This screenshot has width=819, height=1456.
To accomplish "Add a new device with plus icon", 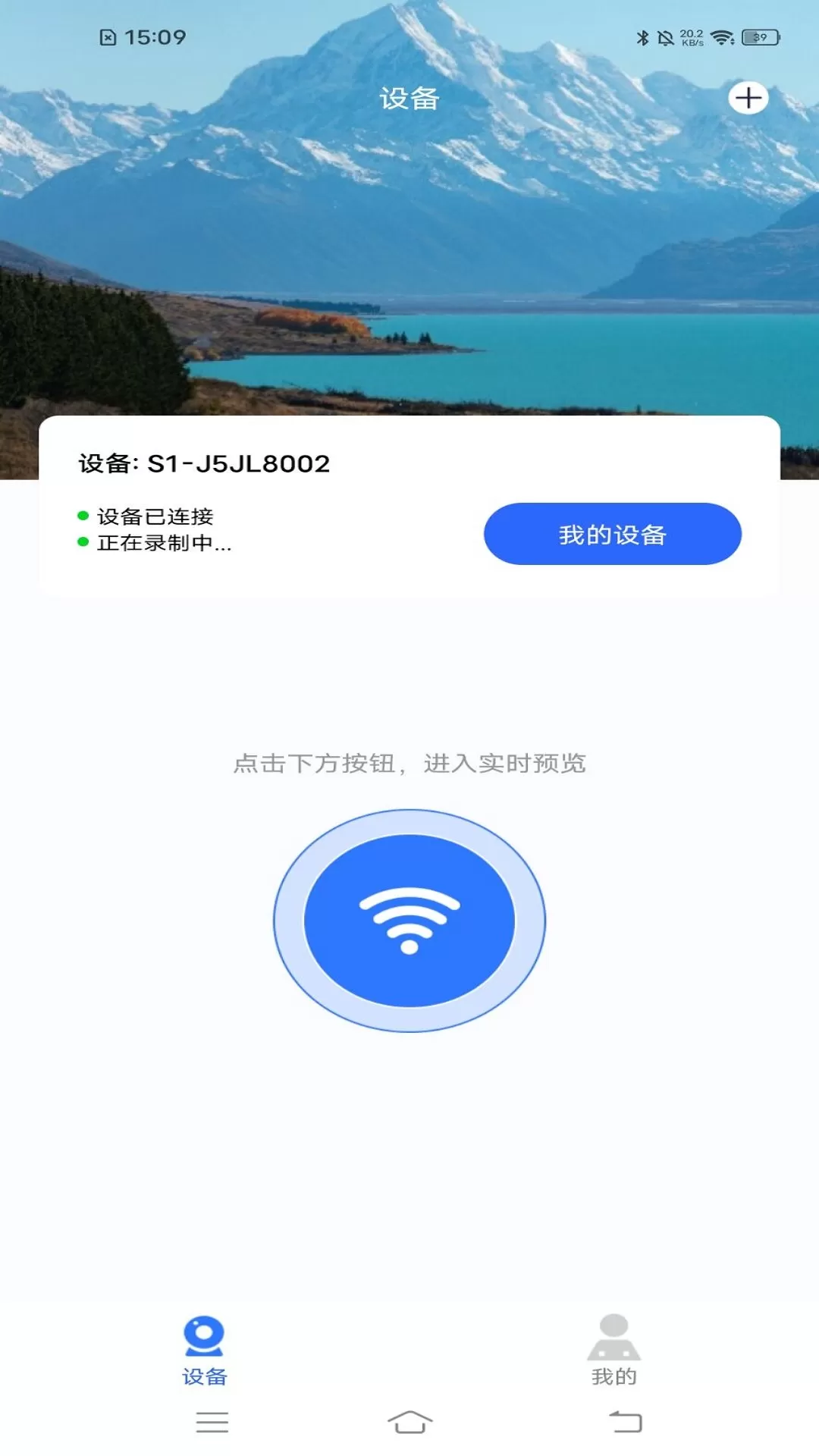I will [748, 98].
